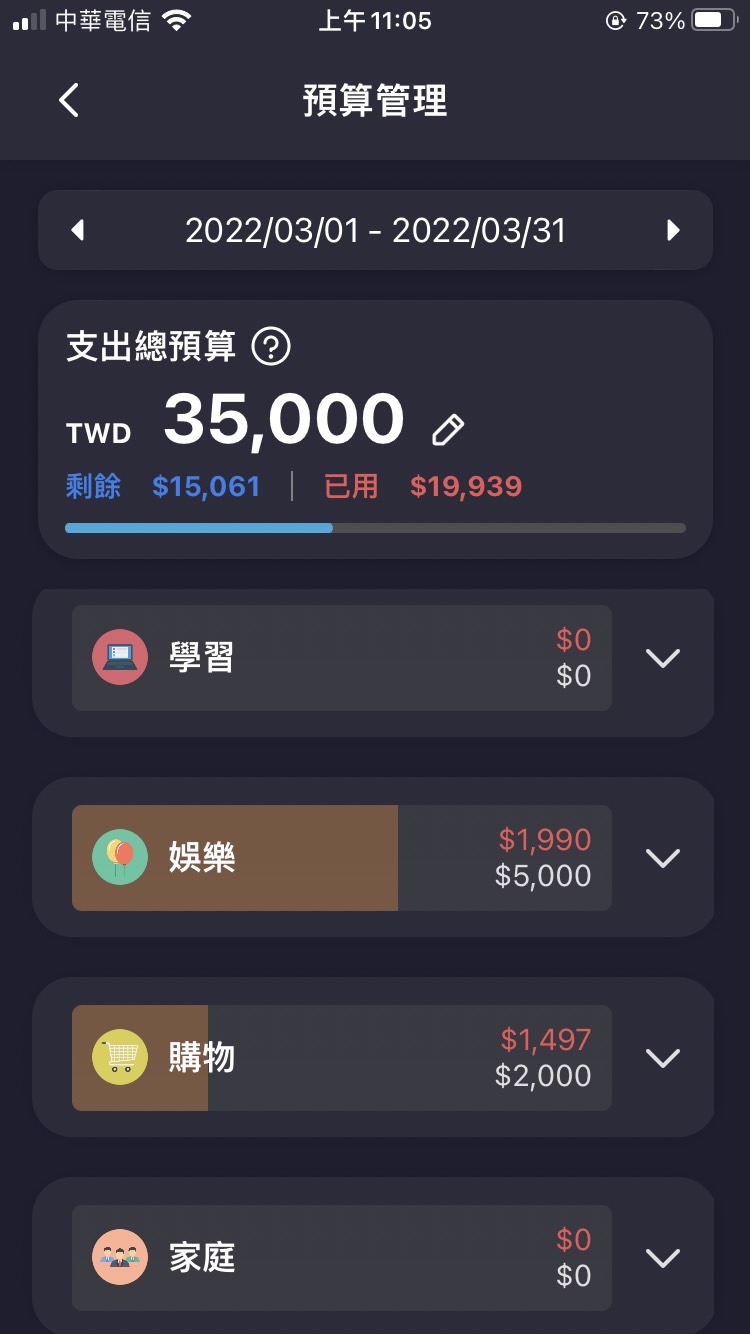750x1334 pixels.
Task: Expand the 購物 category
Action: [663, 1058]
